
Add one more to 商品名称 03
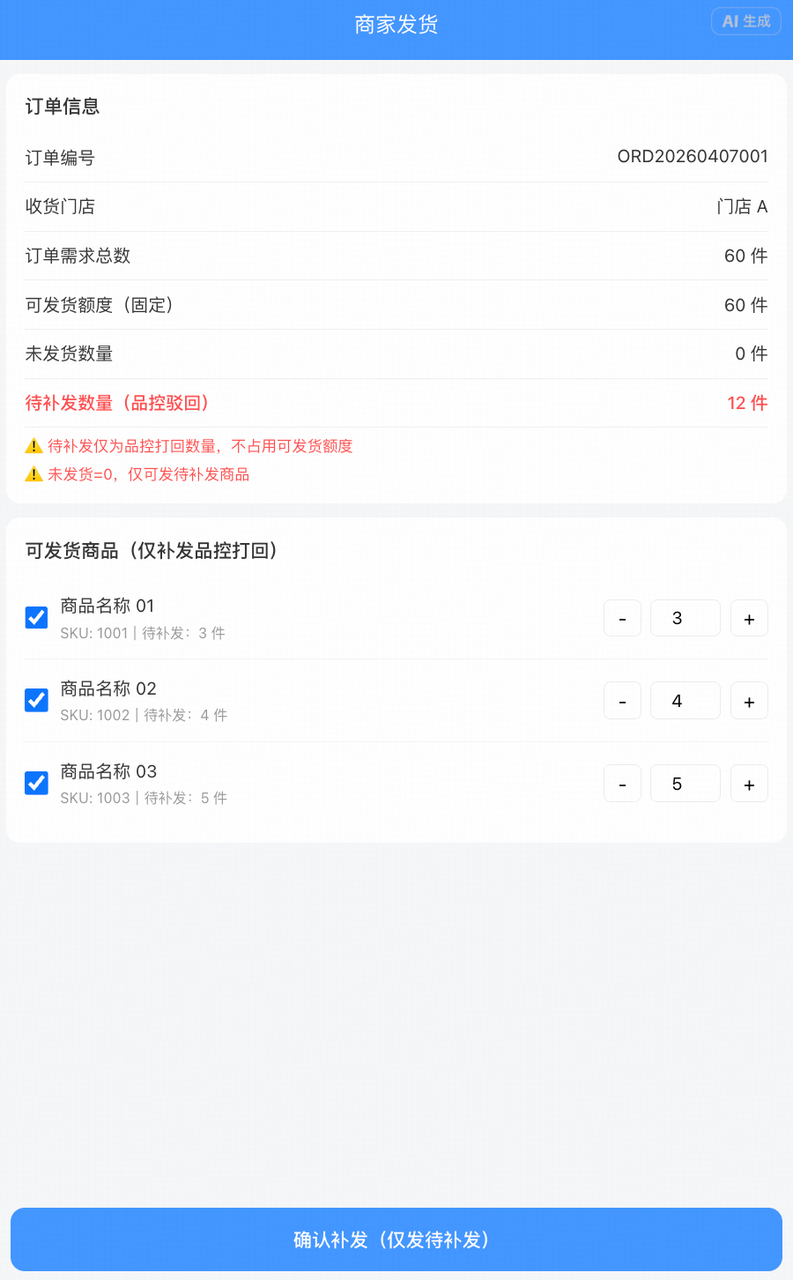coord(749,784)
